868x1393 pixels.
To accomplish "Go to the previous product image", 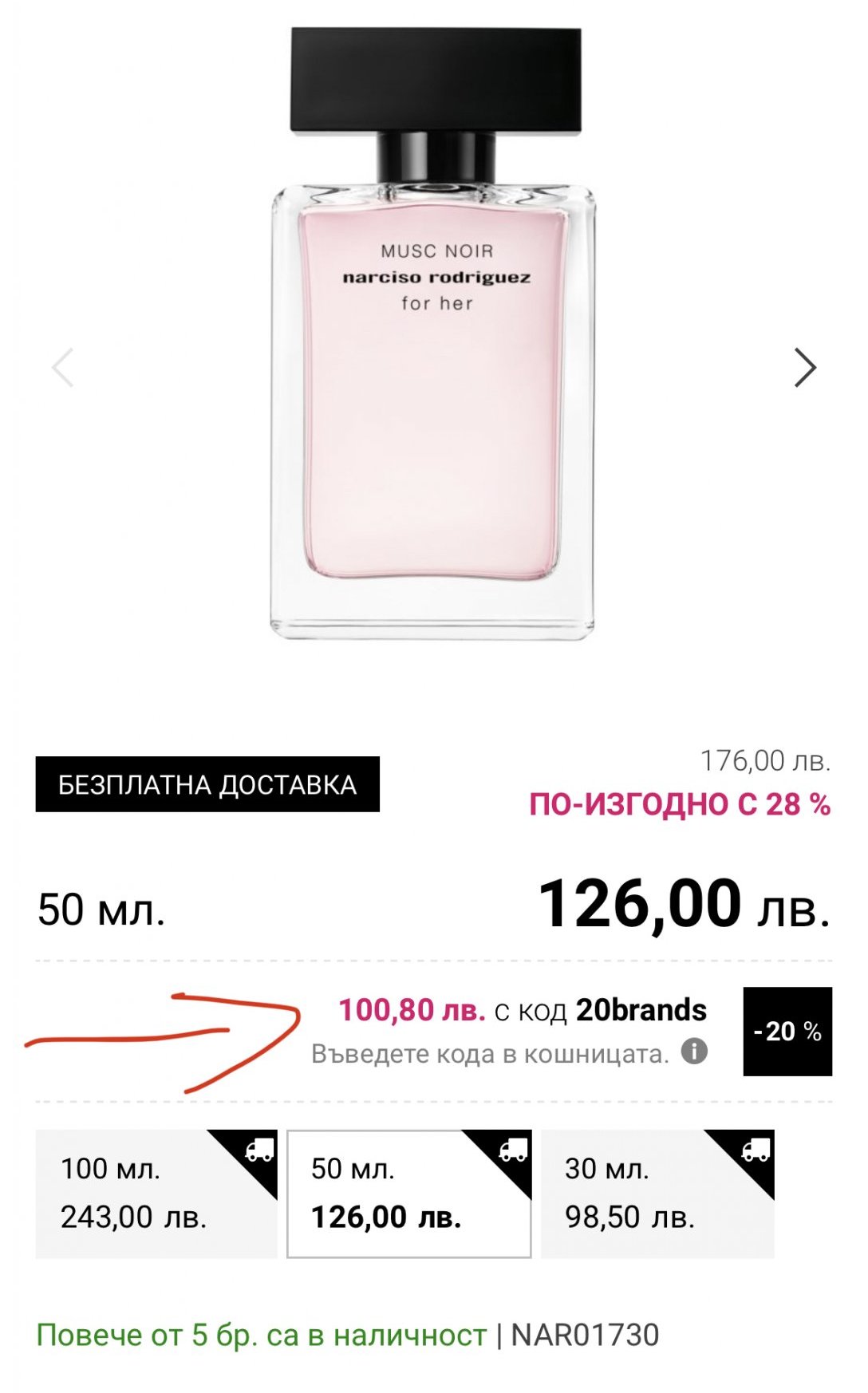I will (x=63, y=368).
